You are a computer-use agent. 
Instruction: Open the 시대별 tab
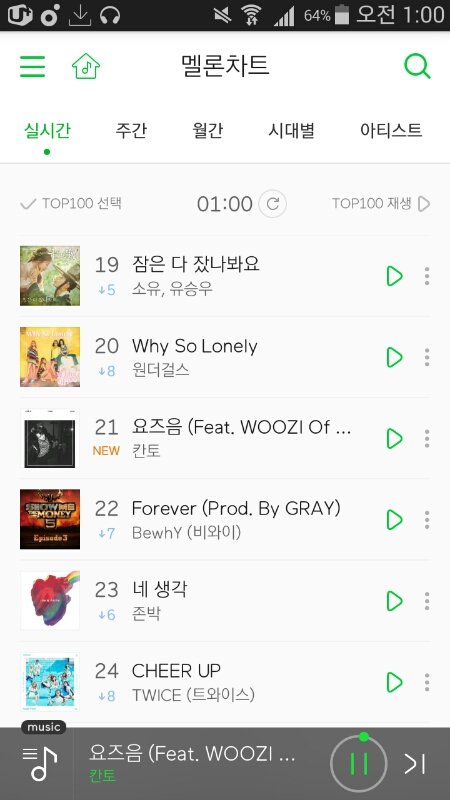(291, 131)
